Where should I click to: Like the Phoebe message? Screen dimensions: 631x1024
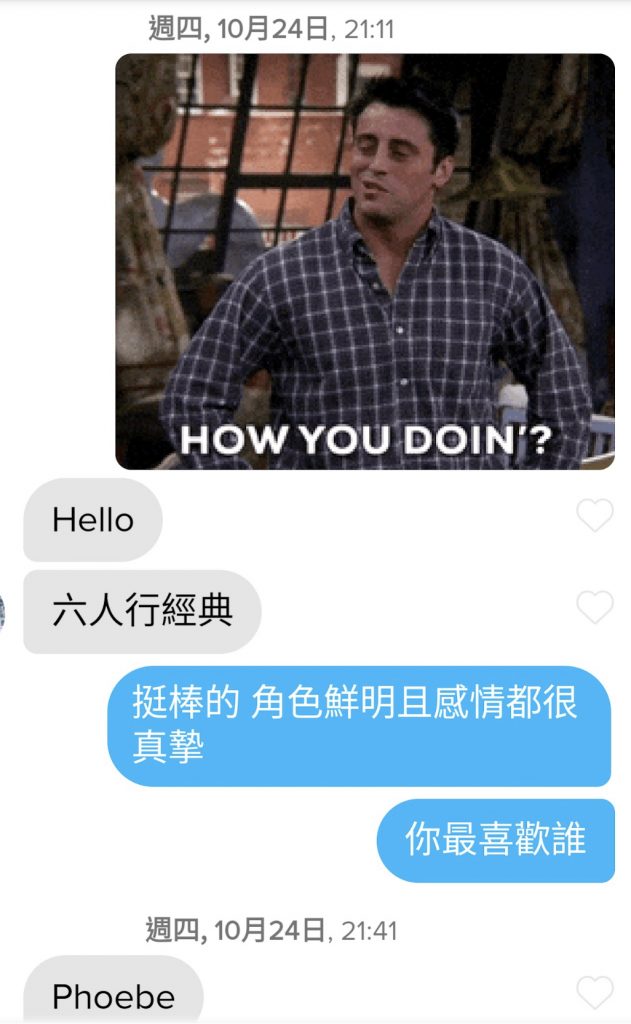pos(595,992)
